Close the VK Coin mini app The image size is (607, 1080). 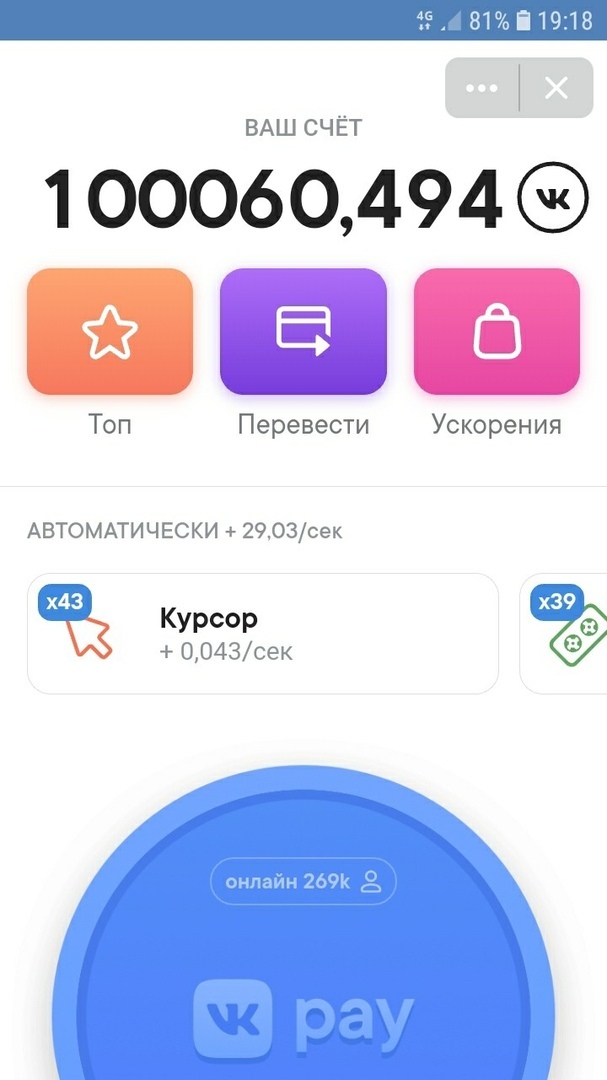(x=556, y=88)
